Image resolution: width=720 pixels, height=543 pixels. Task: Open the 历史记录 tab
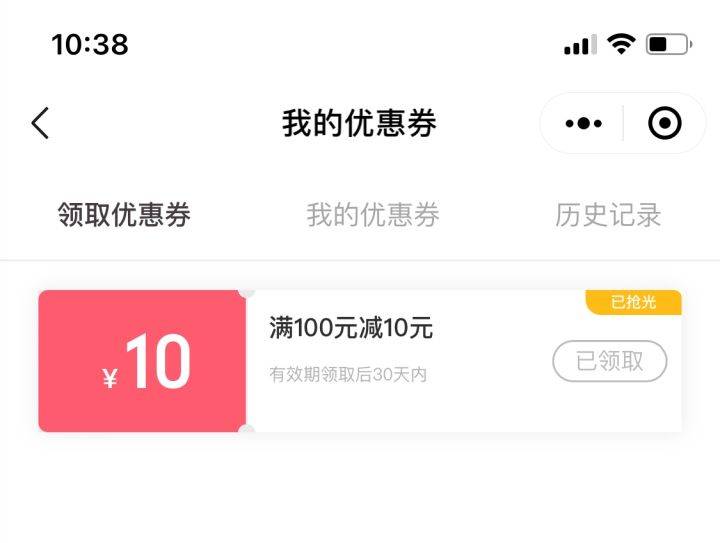coord(608,214)
